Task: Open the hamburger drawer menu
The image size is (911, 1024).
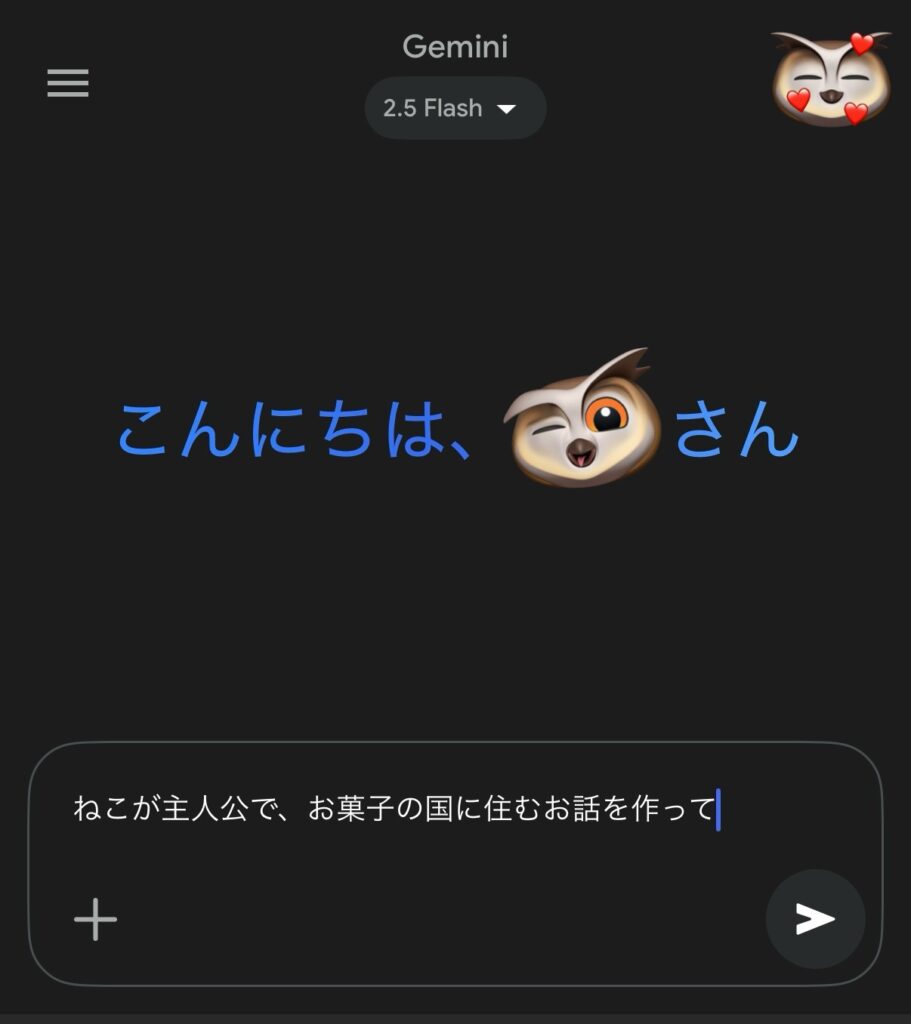Action: click(68, 83)
